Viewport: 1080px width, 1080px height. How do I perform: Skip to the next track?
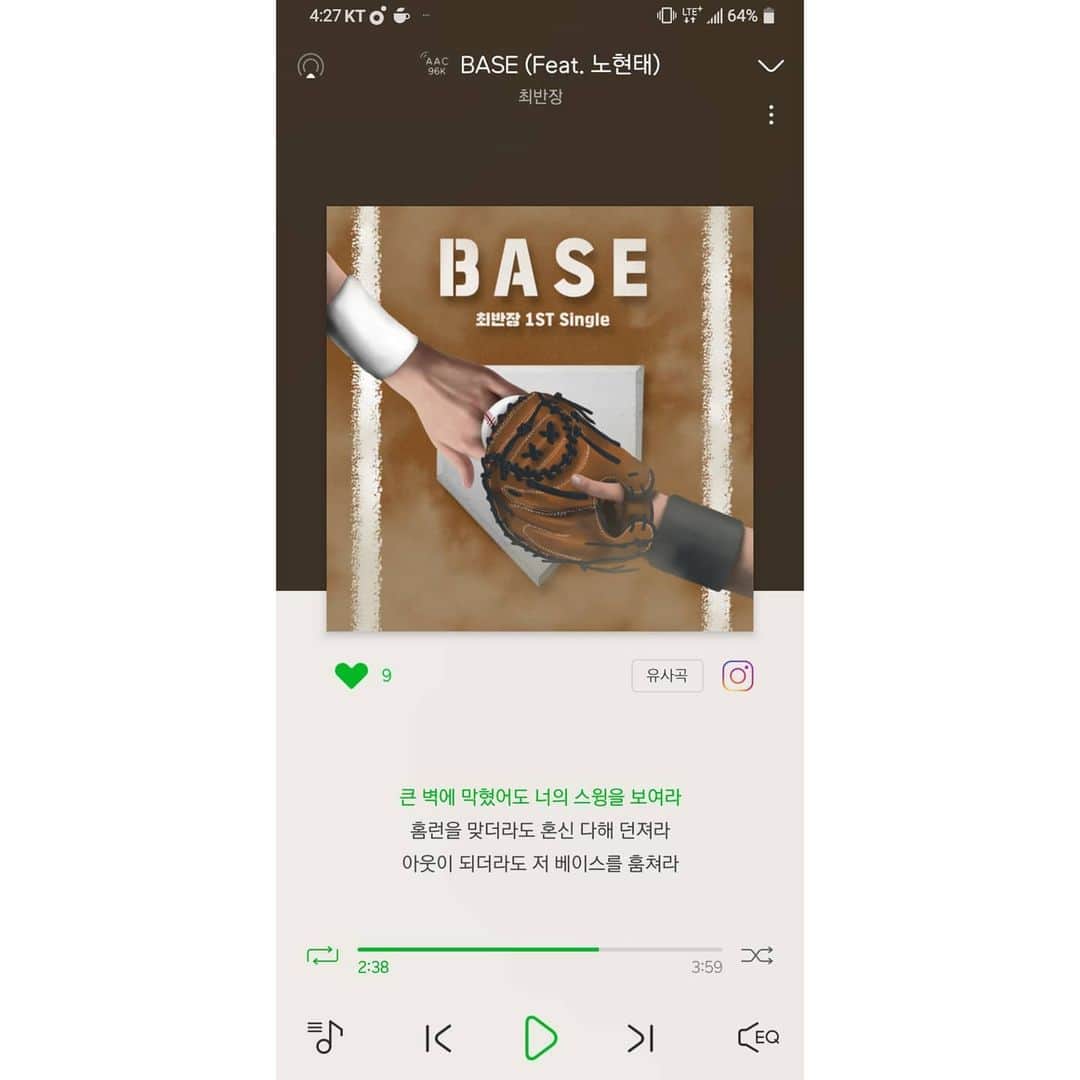coord(641,1038)
